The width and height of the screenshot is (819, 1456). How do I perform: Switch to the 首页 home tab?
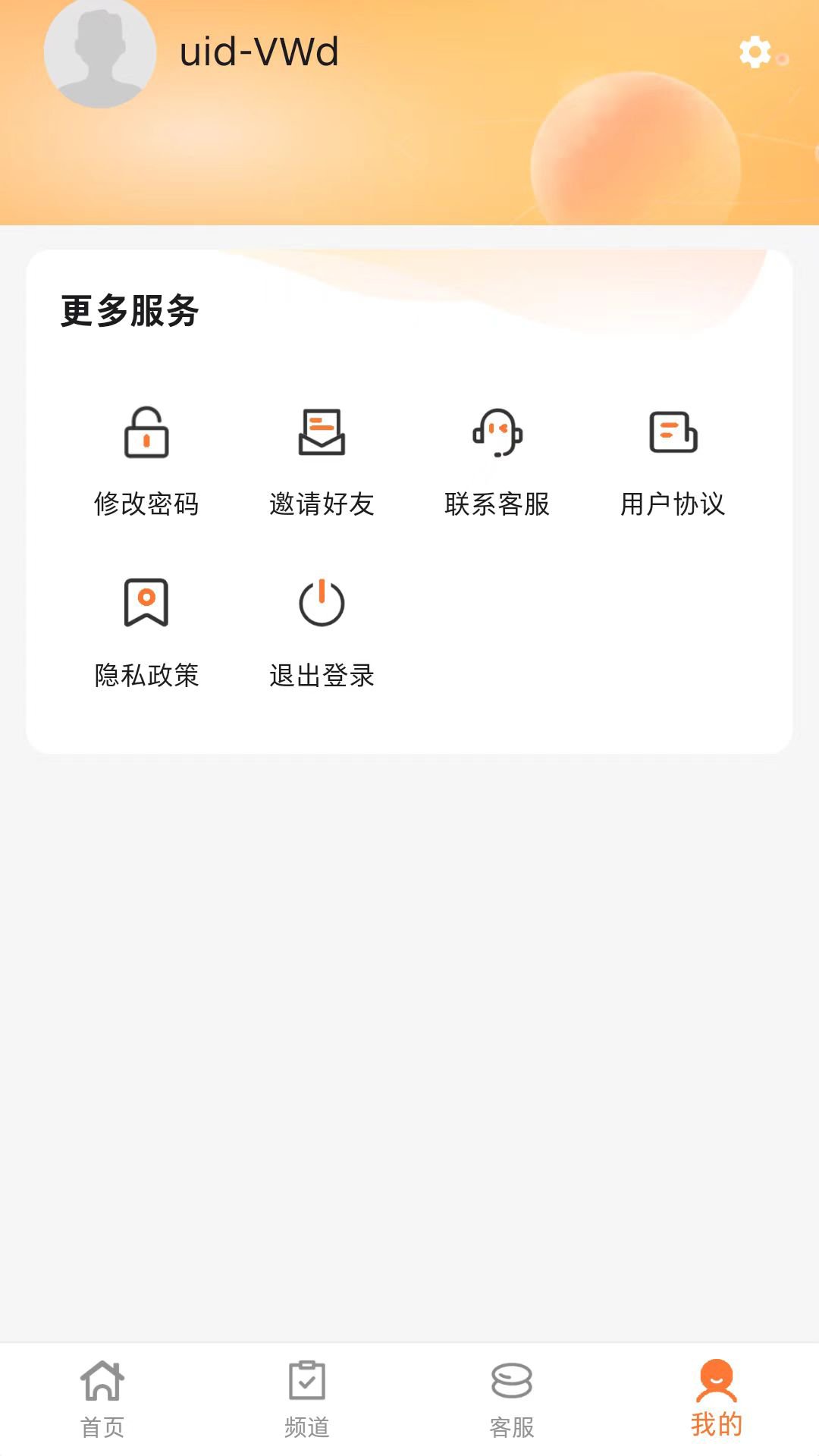coord(102,1399)
